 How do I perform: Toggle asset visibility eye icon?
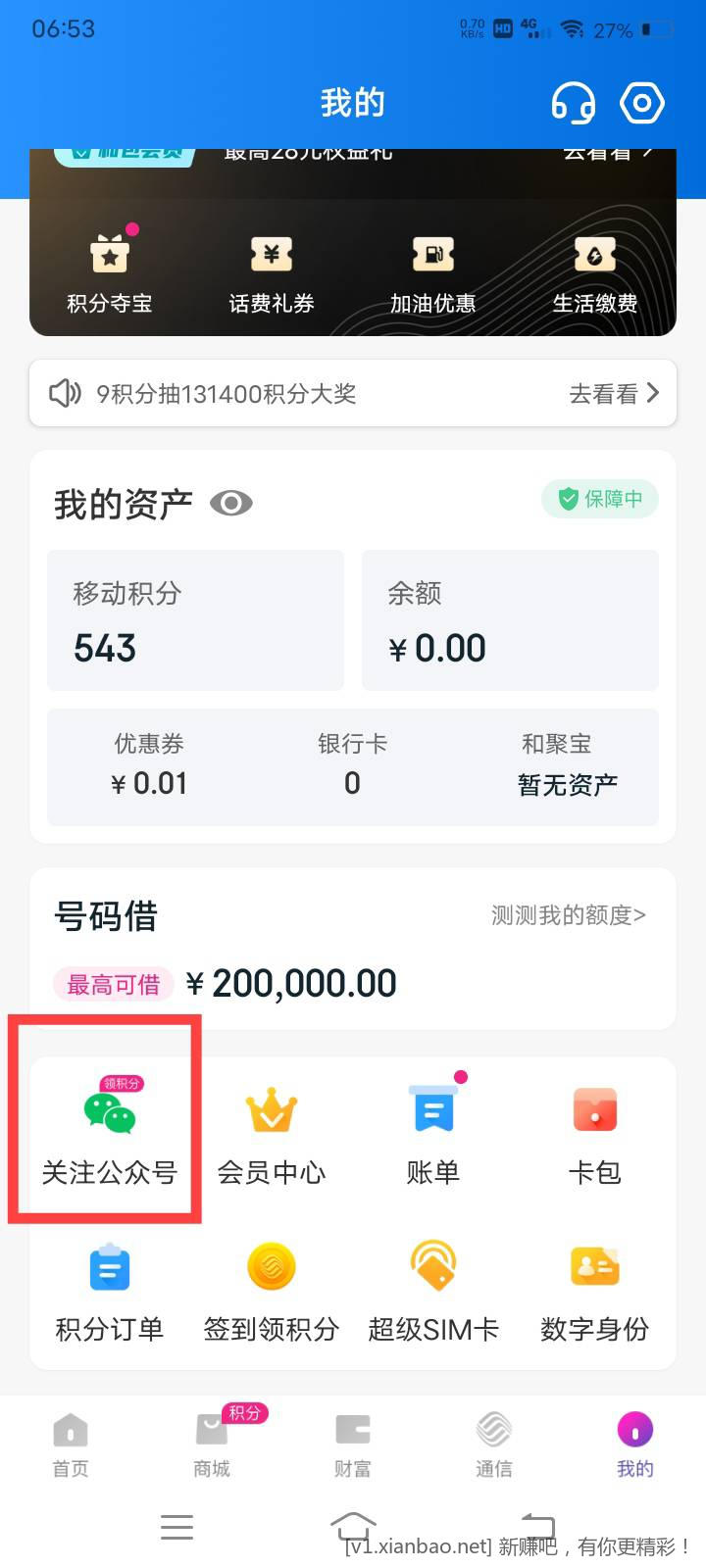point(231,504)
